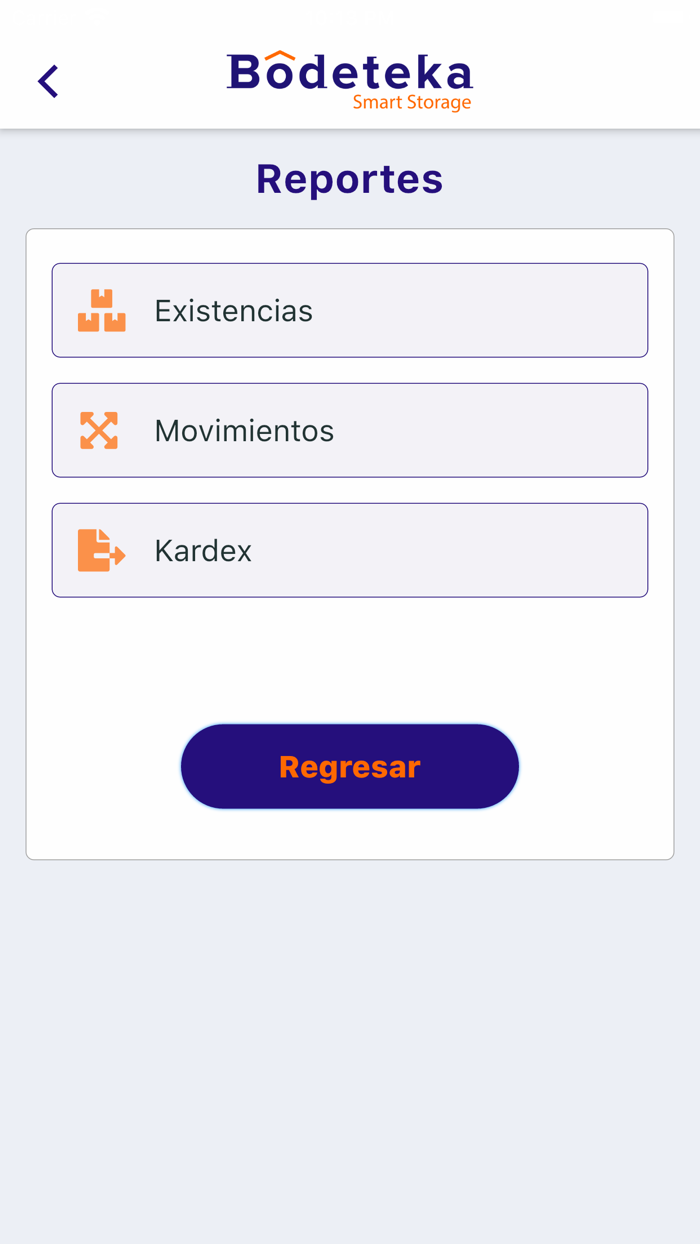Open the Kardex report
This screenshot has width=700, height=1244.
[x=350, y=550]
